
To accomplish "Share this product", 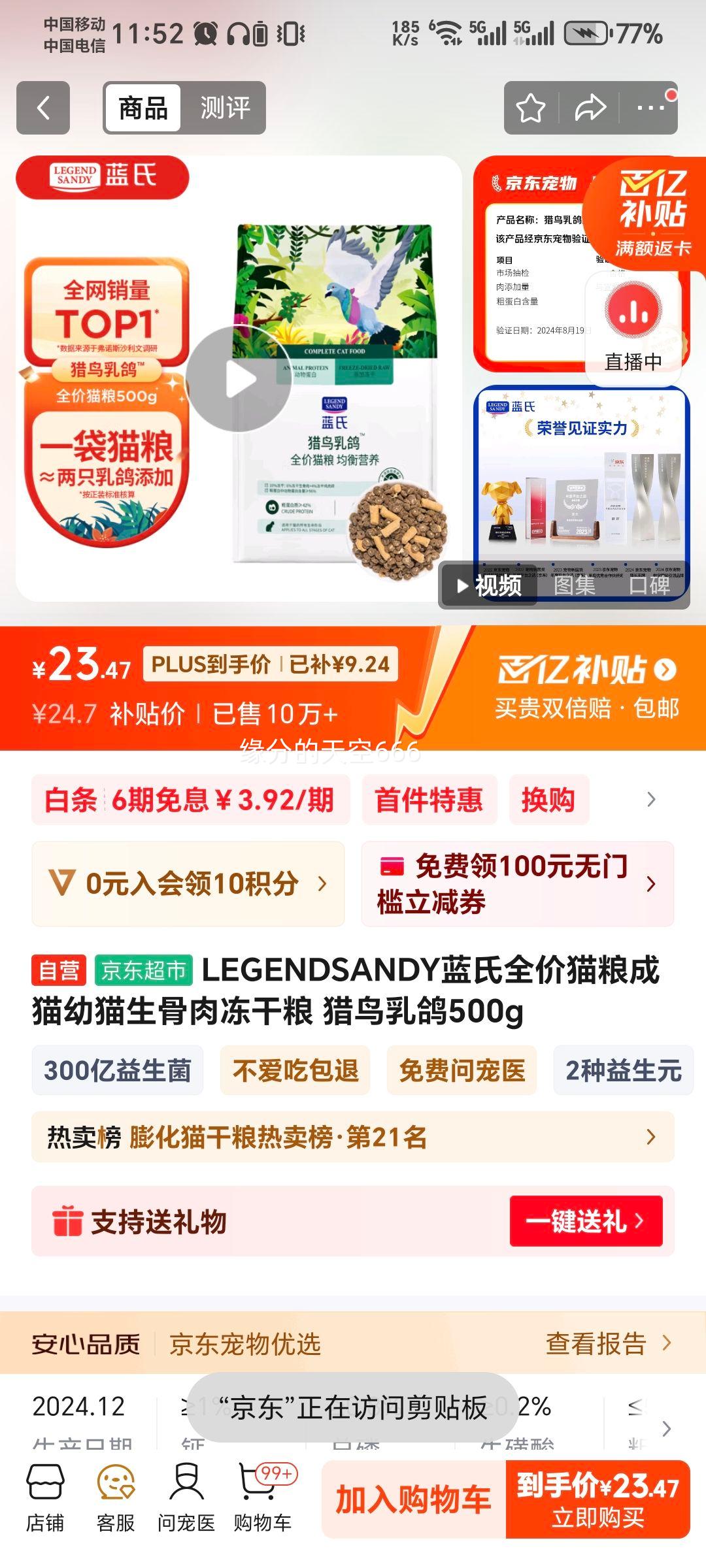I will (590, 108).
